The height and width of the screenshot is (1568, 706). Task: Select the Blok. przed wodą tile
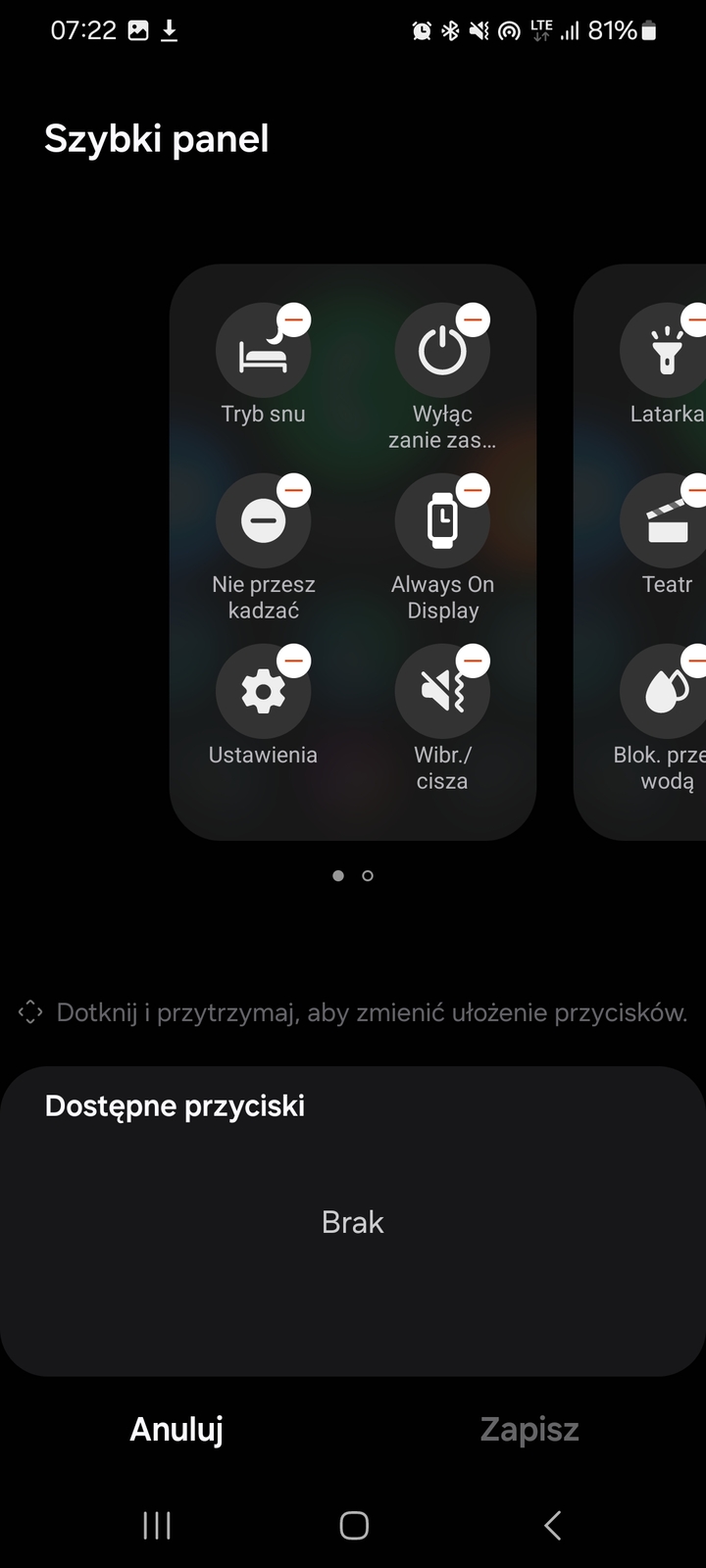point(667,692)
